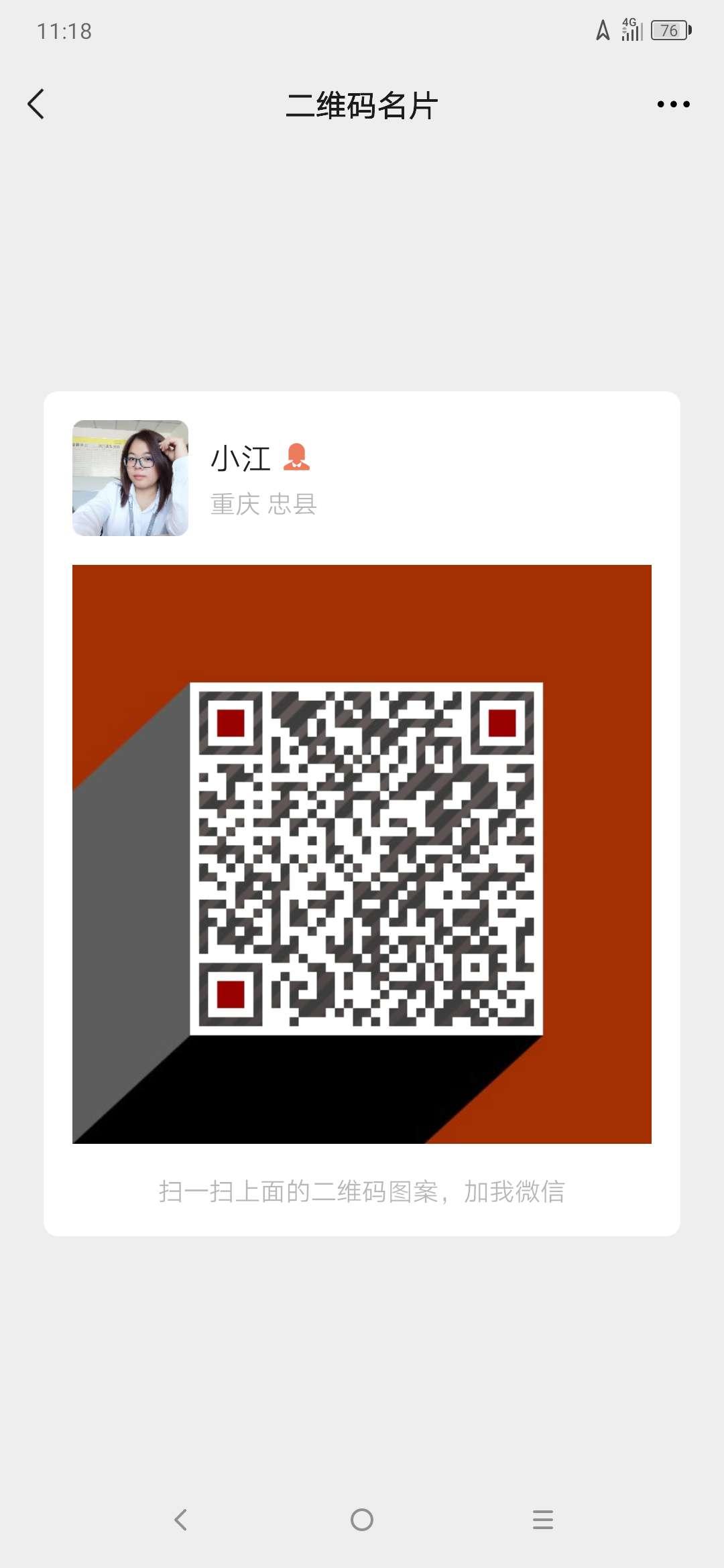The width and height of the screenshot is (724, 1568).
Task: Open the system recent apps button
Action: click(542, 1519)
